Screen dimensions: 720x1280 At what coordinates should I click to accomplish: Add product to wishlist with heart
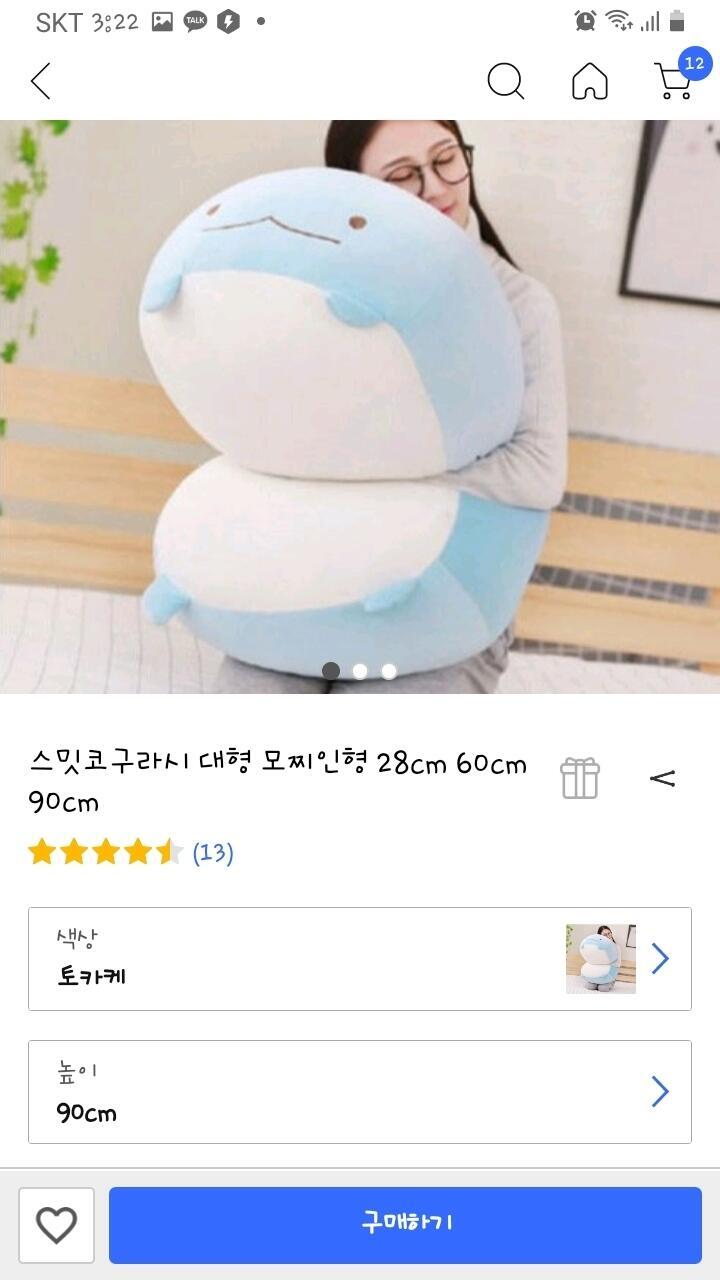click(56, 1225)
